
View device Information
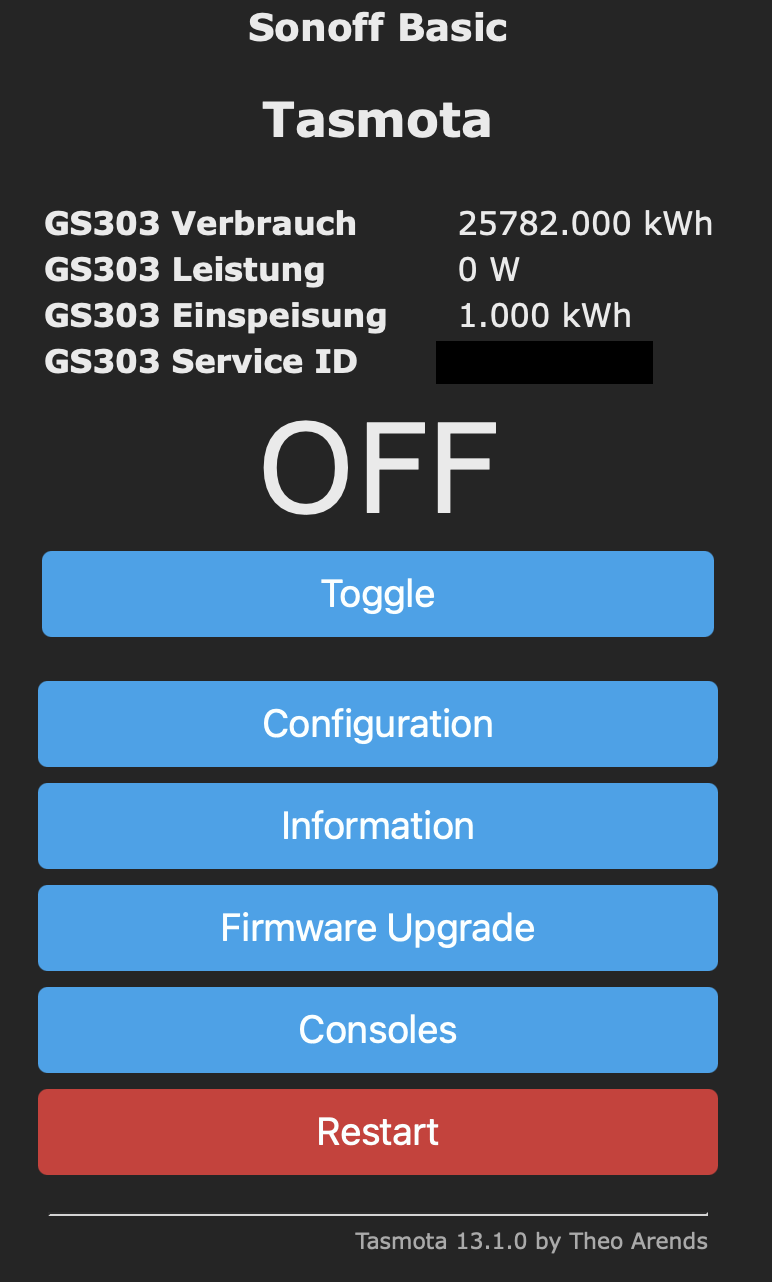(378, 826)
